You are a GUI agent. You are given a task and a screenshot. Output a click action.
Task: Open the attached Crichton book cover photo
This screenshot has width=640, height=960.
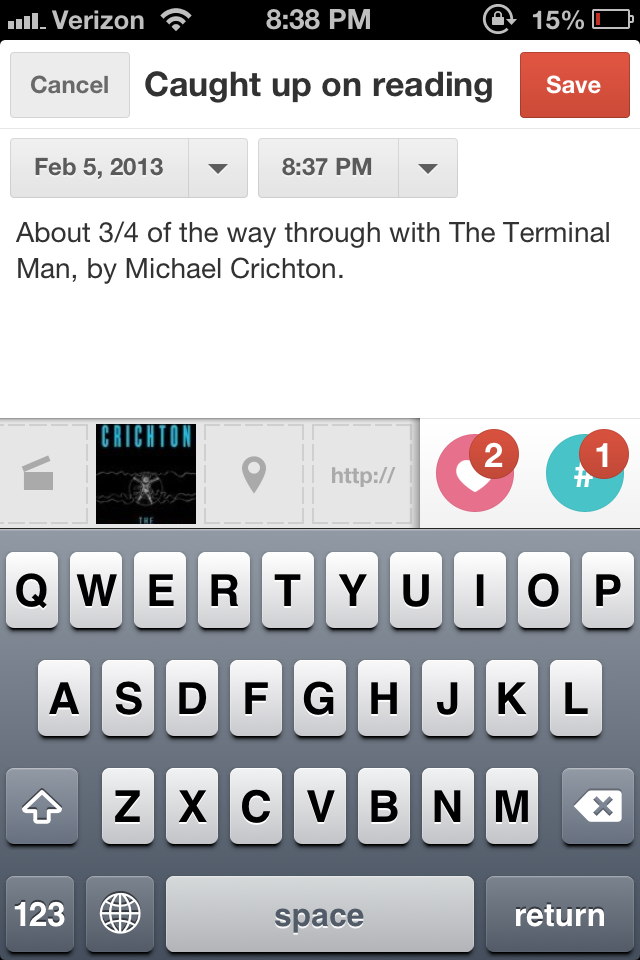click(146, 475)
